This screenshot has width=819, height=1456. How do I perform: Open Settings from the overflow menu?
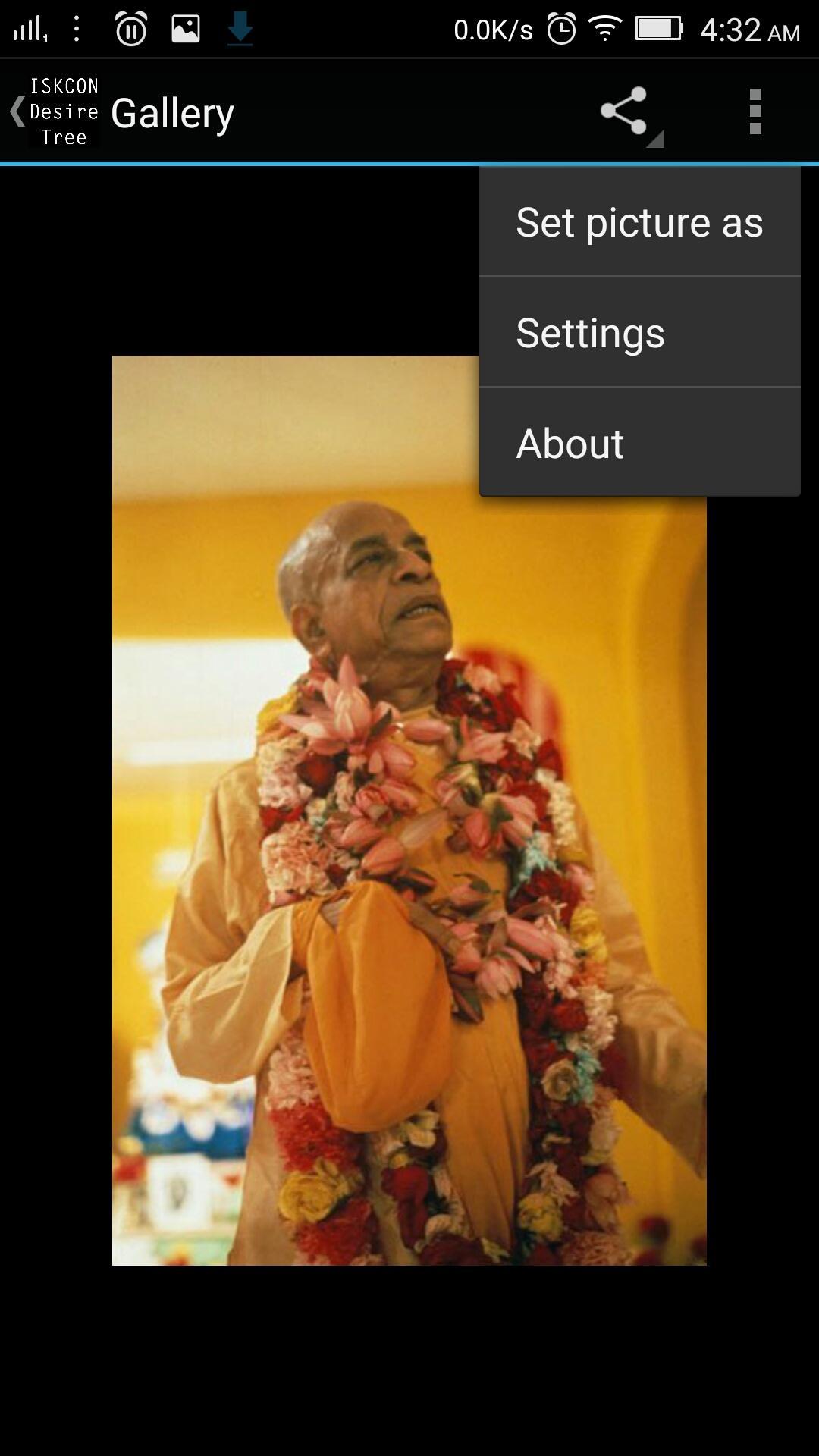click(639, 332)
